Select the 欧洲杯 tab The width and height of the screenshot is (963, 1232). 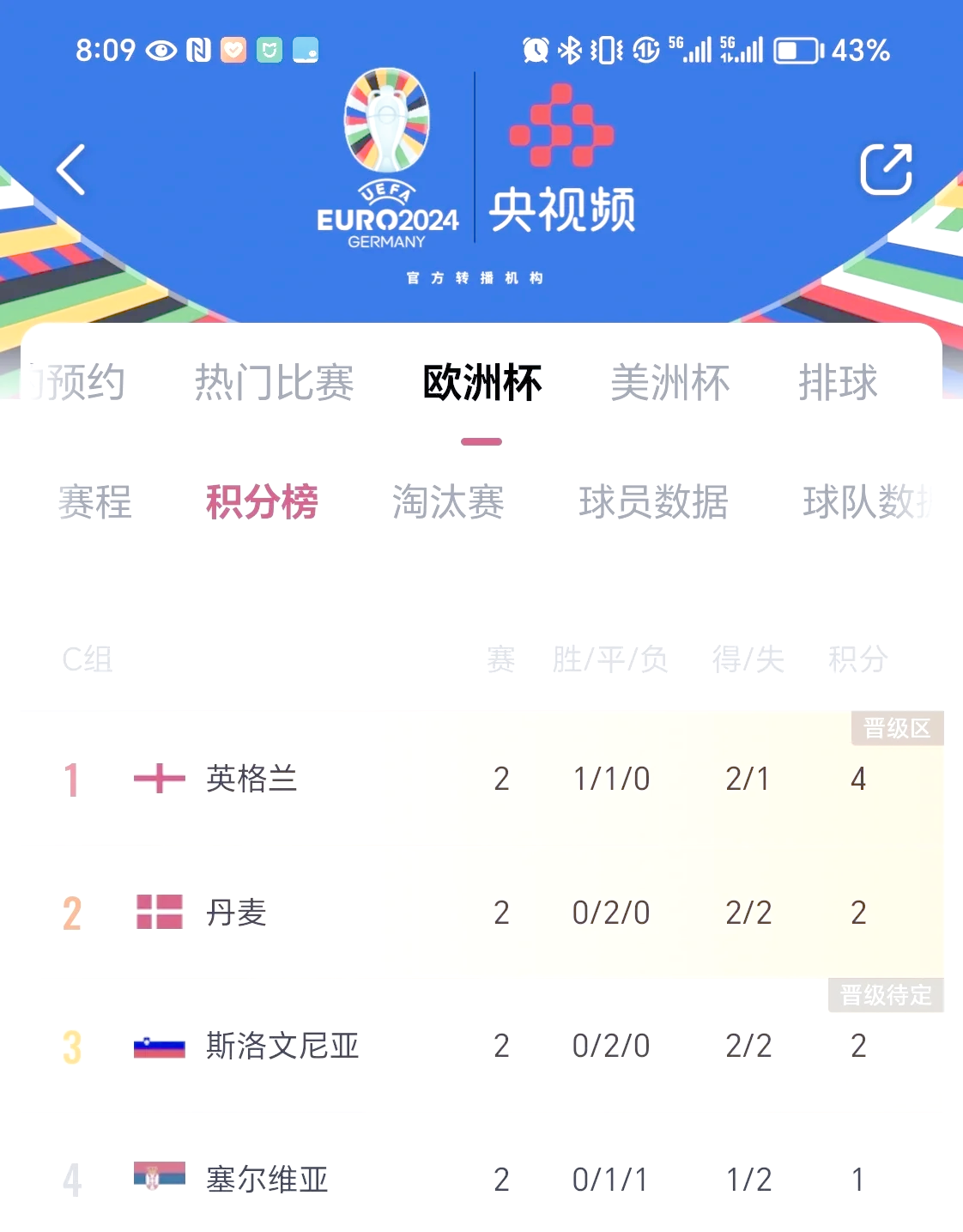point(481,383)
